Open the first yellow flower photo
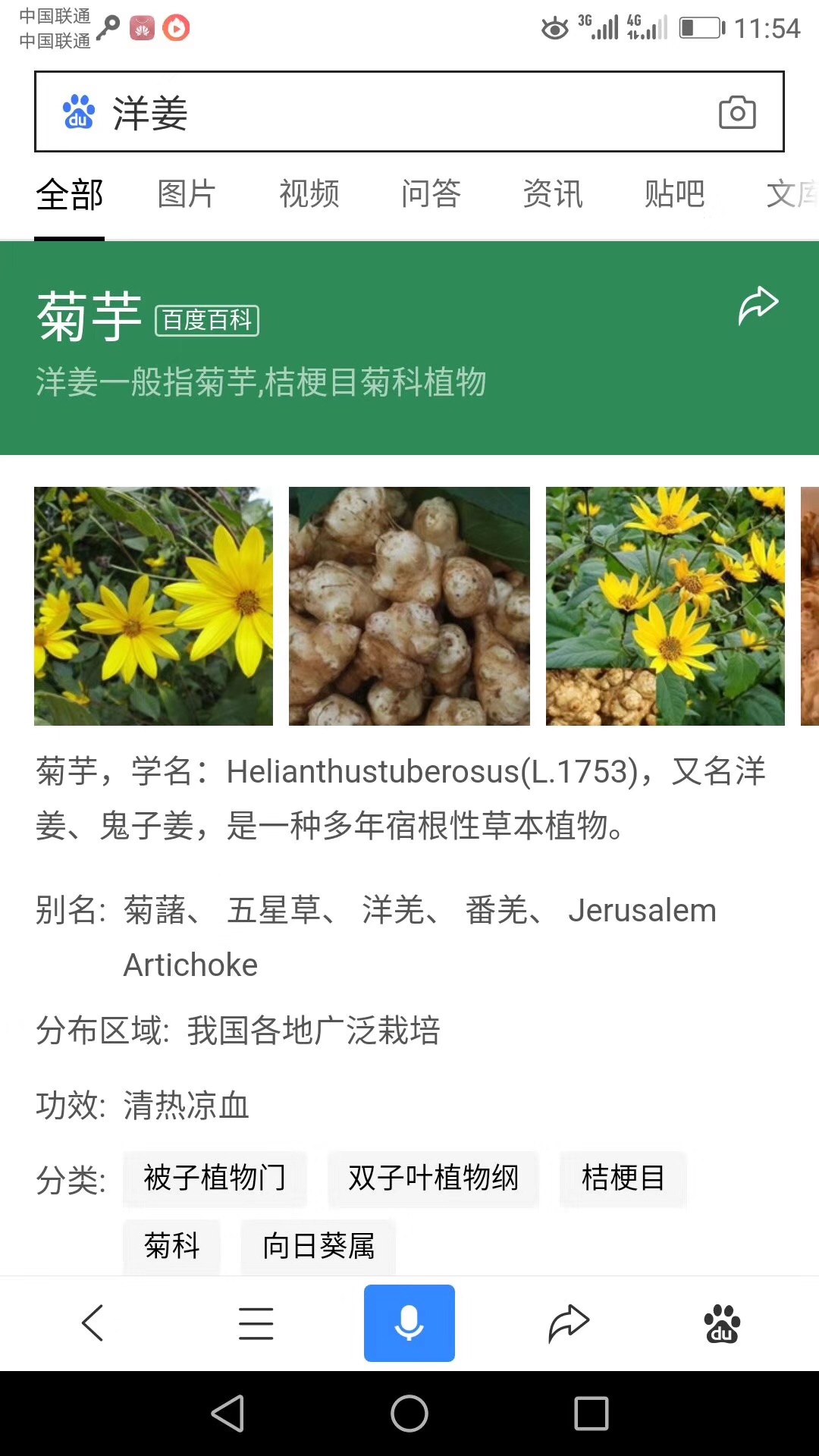This screenshot has height=1456, width=819. tap(153, 606)
